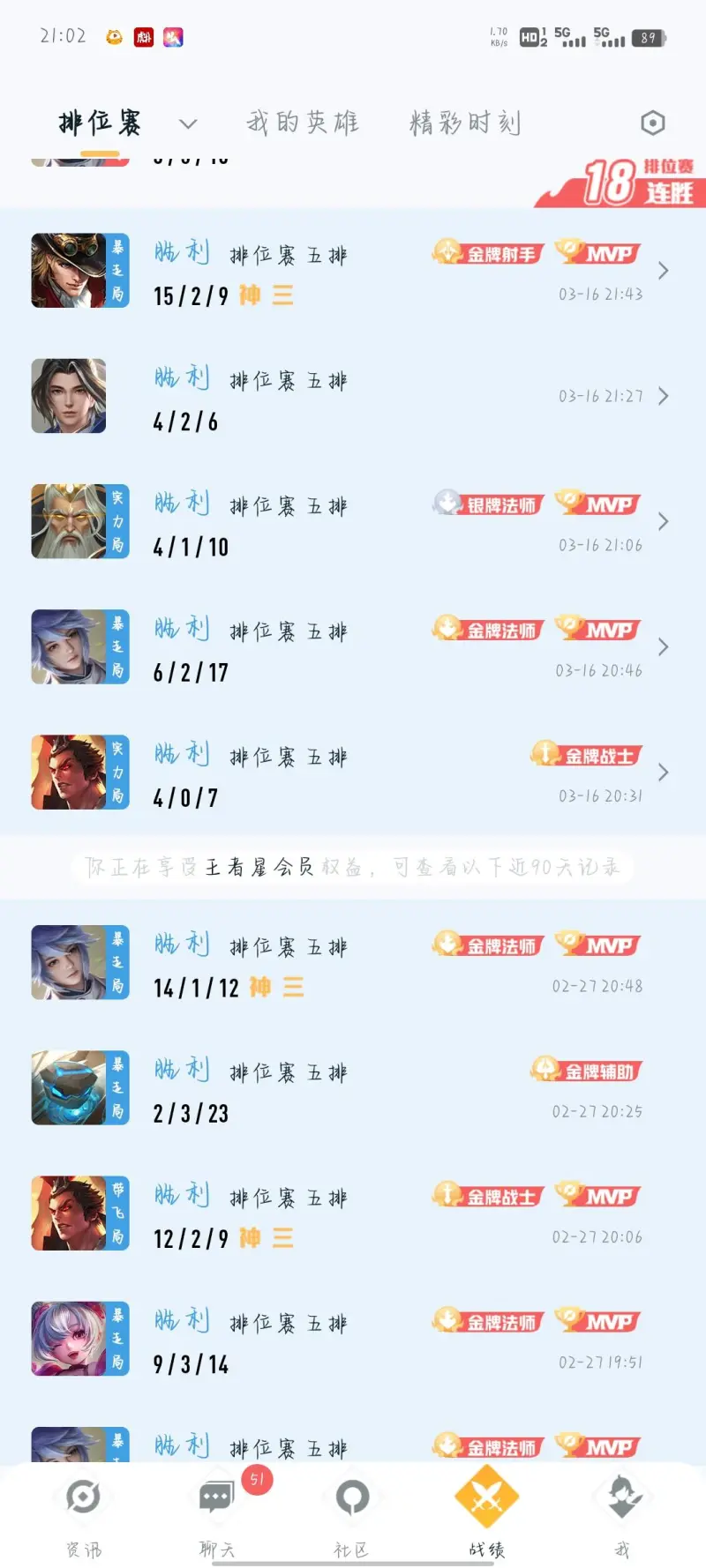
Task: Expand the 排位赛 match type dropdown
Action: point(187,123)
